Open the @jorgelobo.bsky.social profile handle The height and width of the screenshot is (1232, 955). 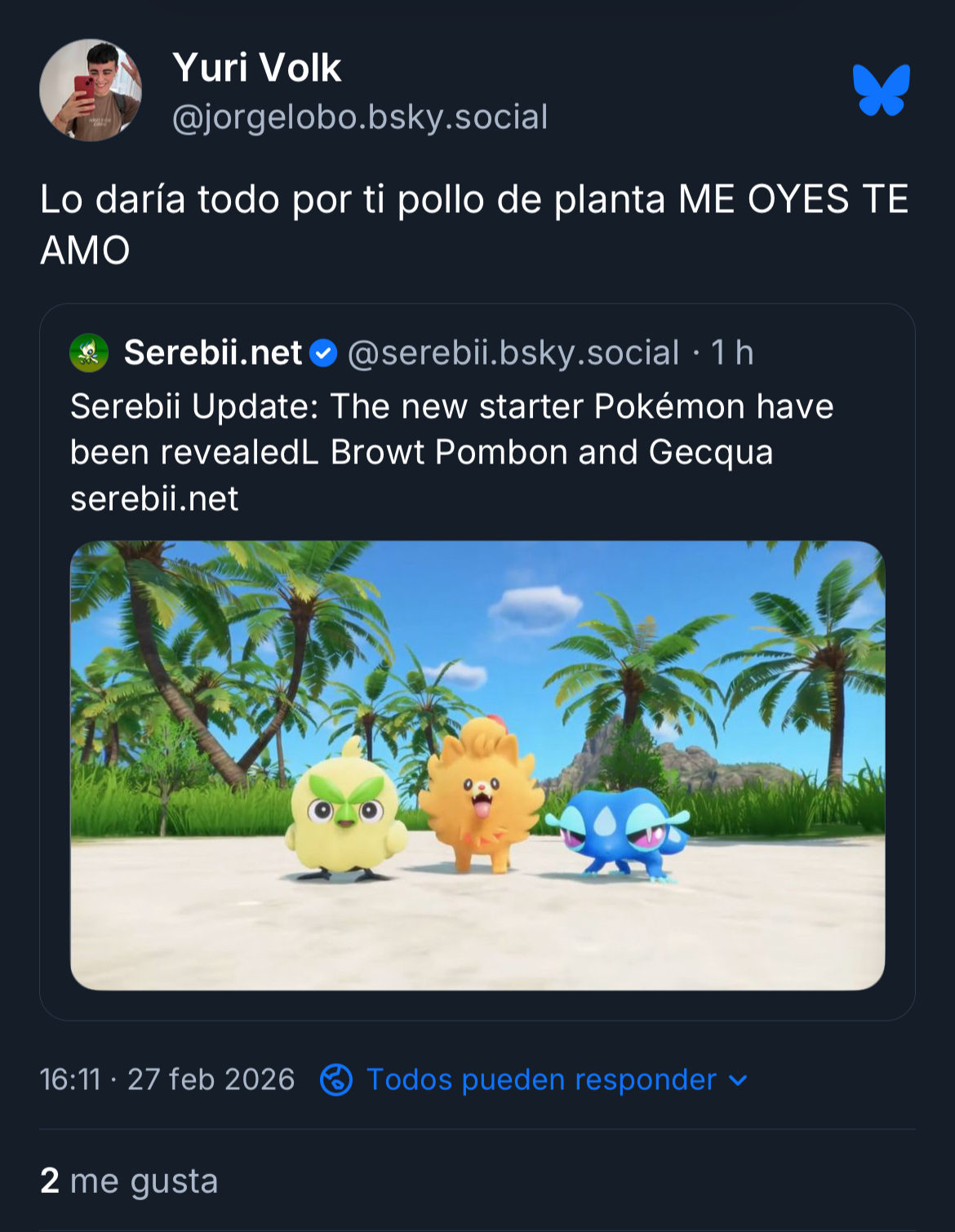point(359,117)
